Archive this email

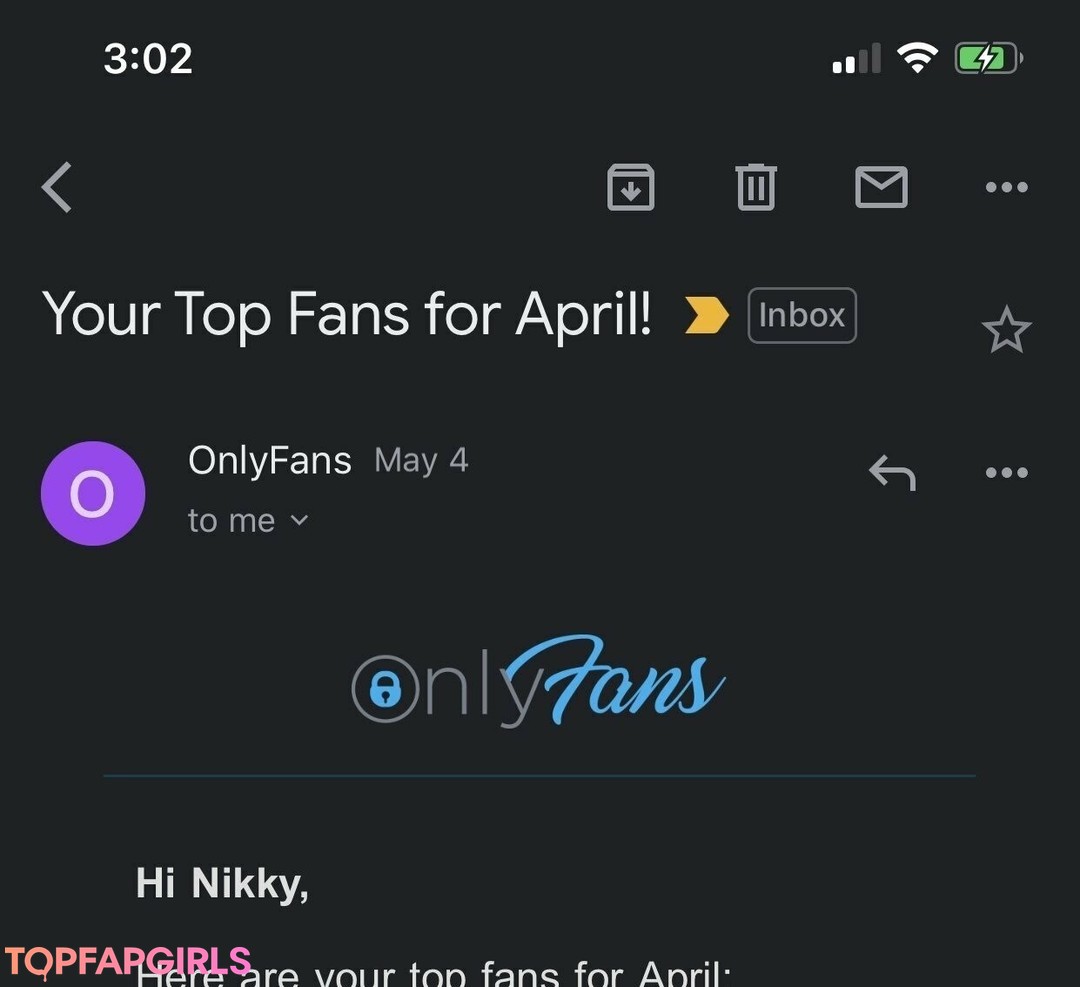(630, 187)
